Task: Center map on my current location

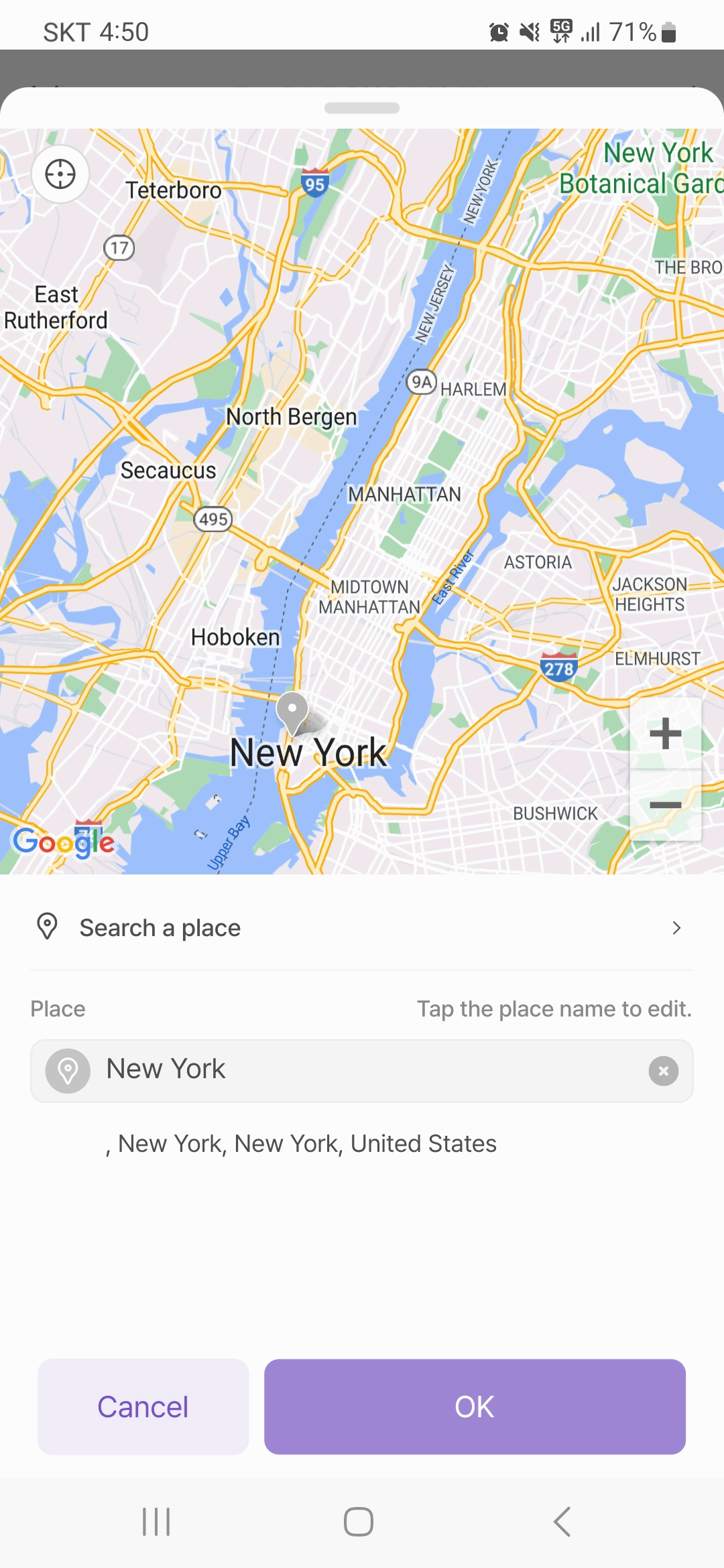Action: pos(60,175)
